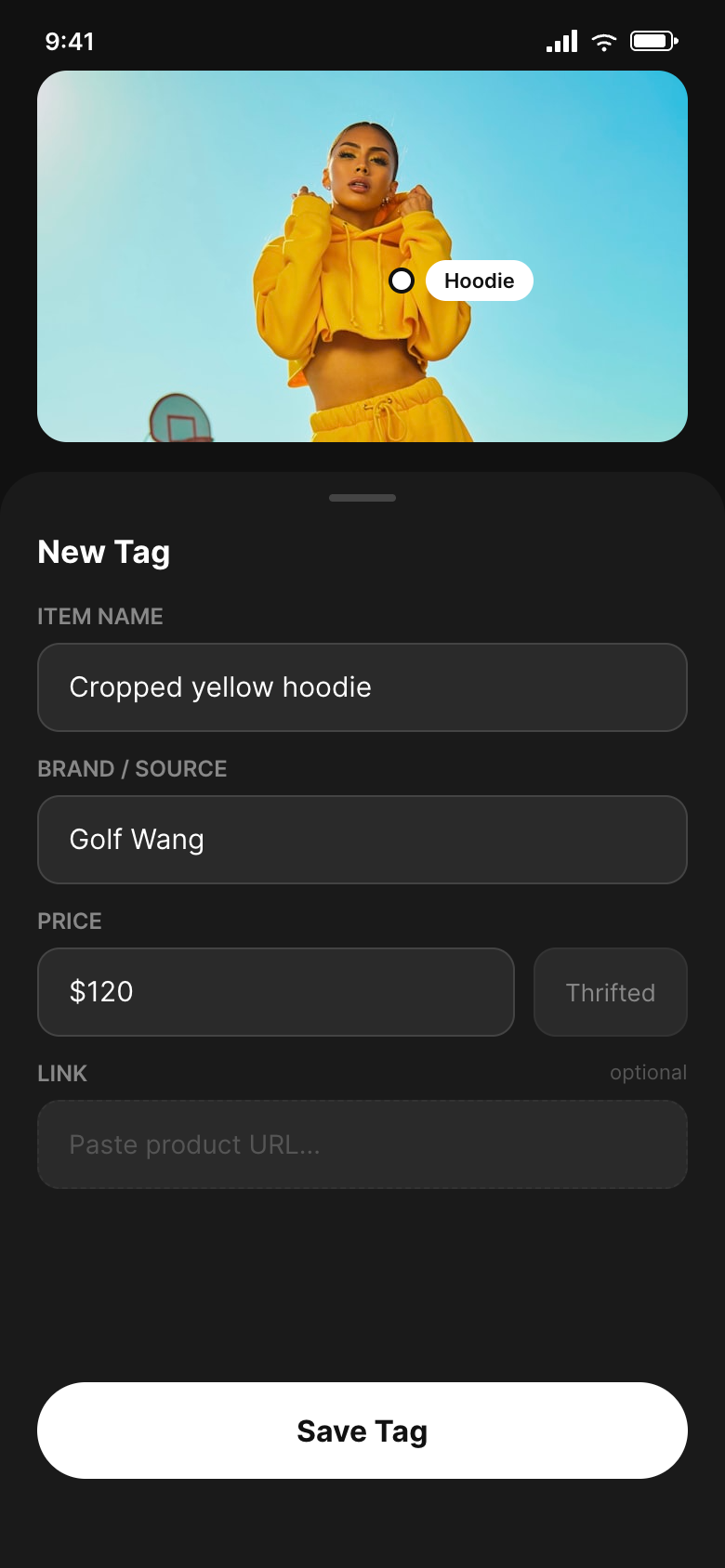Select the tag marker dot on the hoodie
Image resolution: width=725 pixels, height=1568 pixels.
pyautogui.click(x=402, y=281)
